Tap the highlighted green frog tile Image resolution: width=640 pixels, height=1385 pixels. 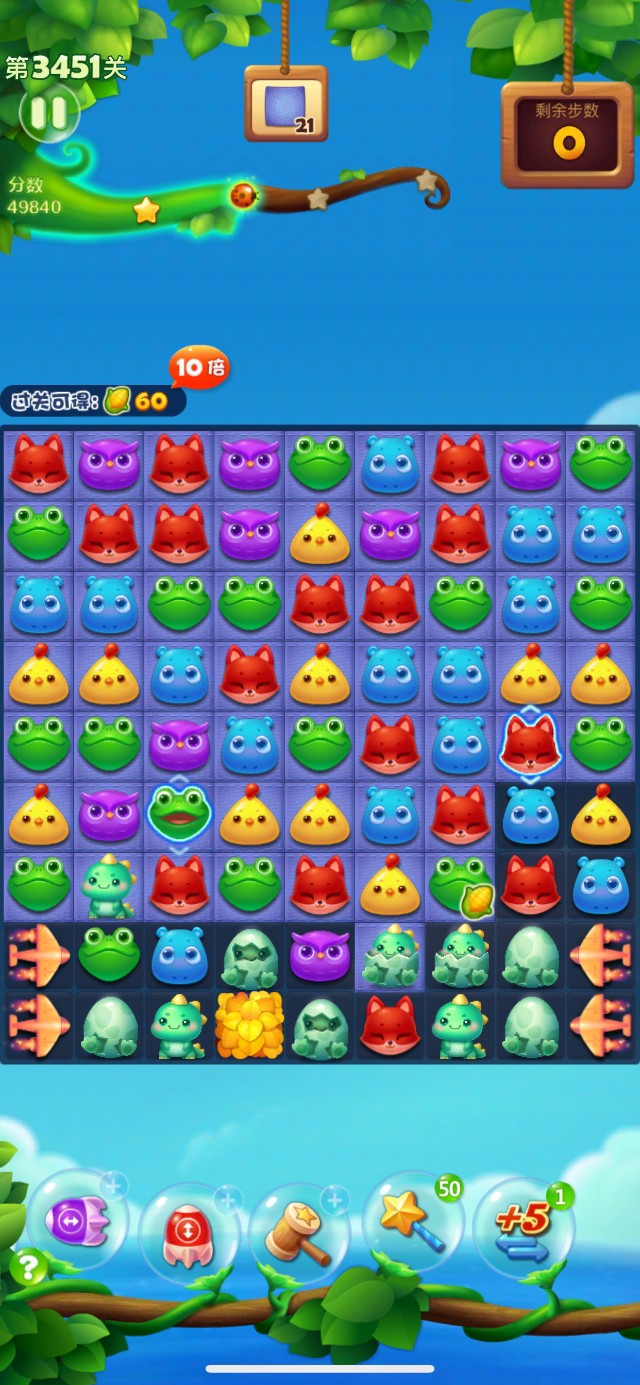click(x=178, y=815)
